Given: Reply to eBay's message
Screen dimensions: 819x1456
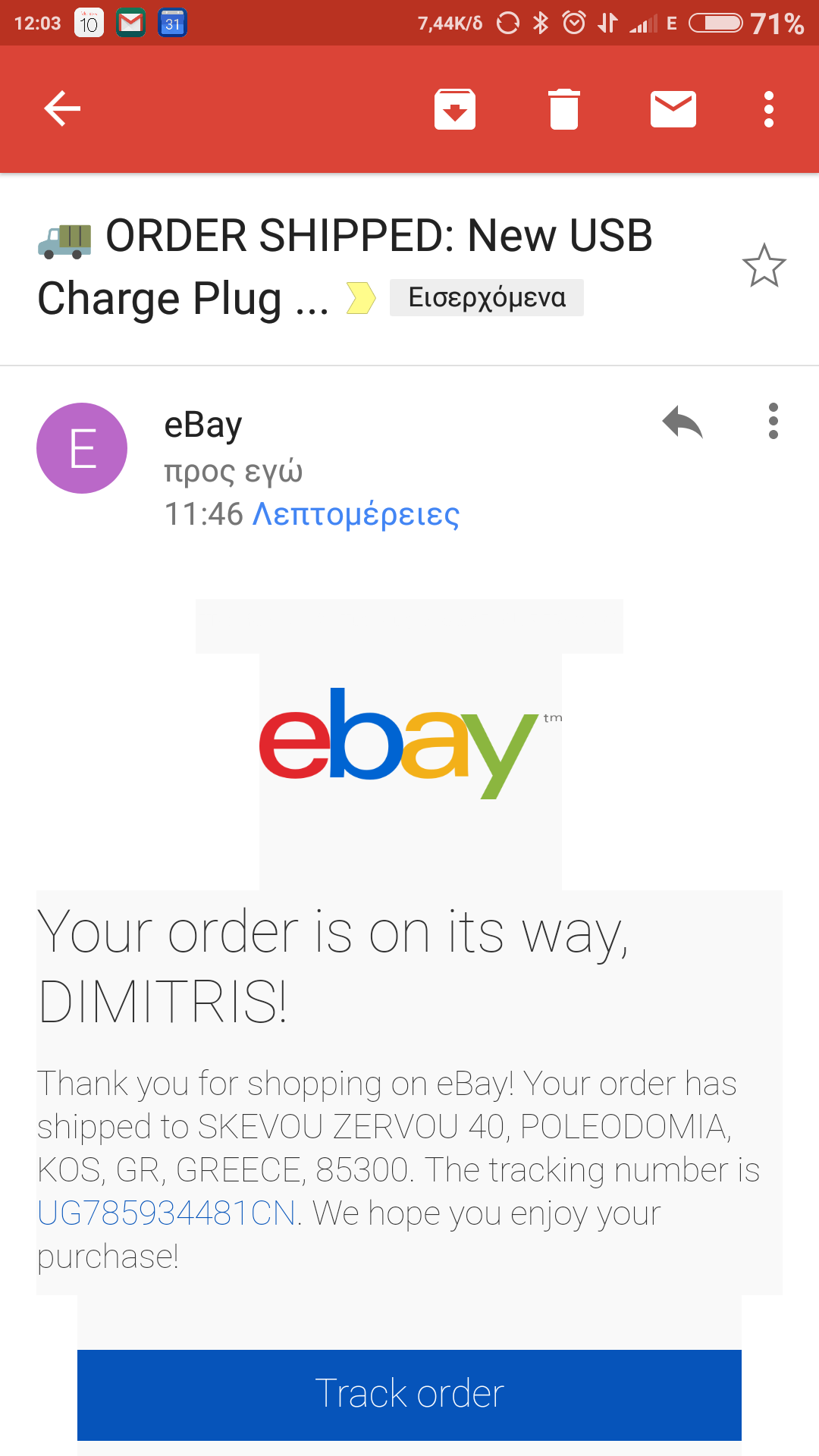Looking at the screenshot, I should (682, 422).
